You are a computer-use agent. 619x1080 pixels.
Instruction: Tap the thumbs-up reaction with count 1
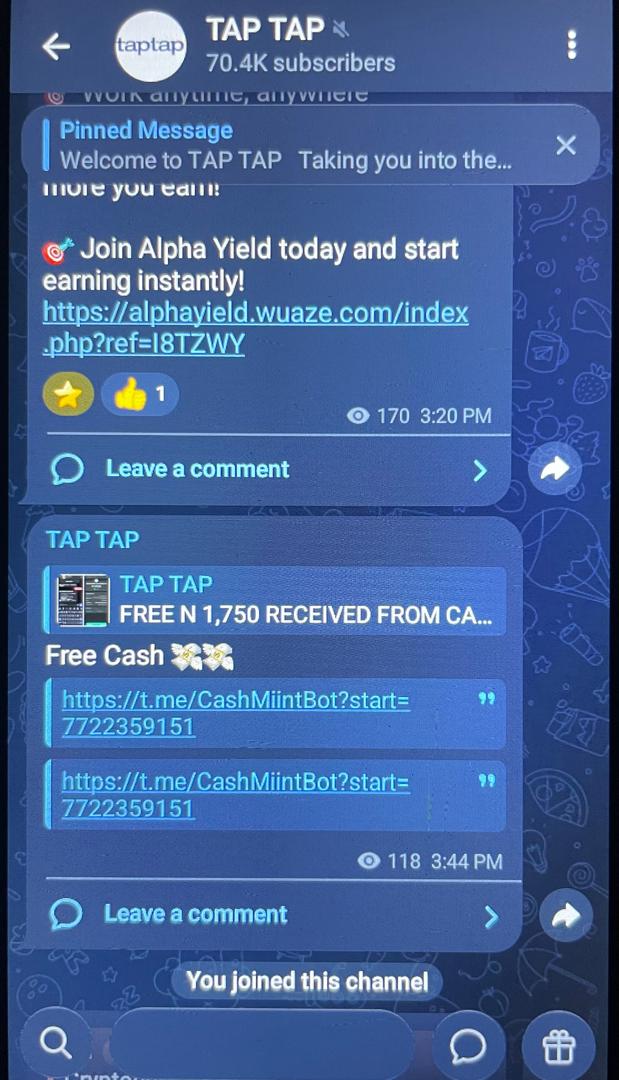coord(139,395)
